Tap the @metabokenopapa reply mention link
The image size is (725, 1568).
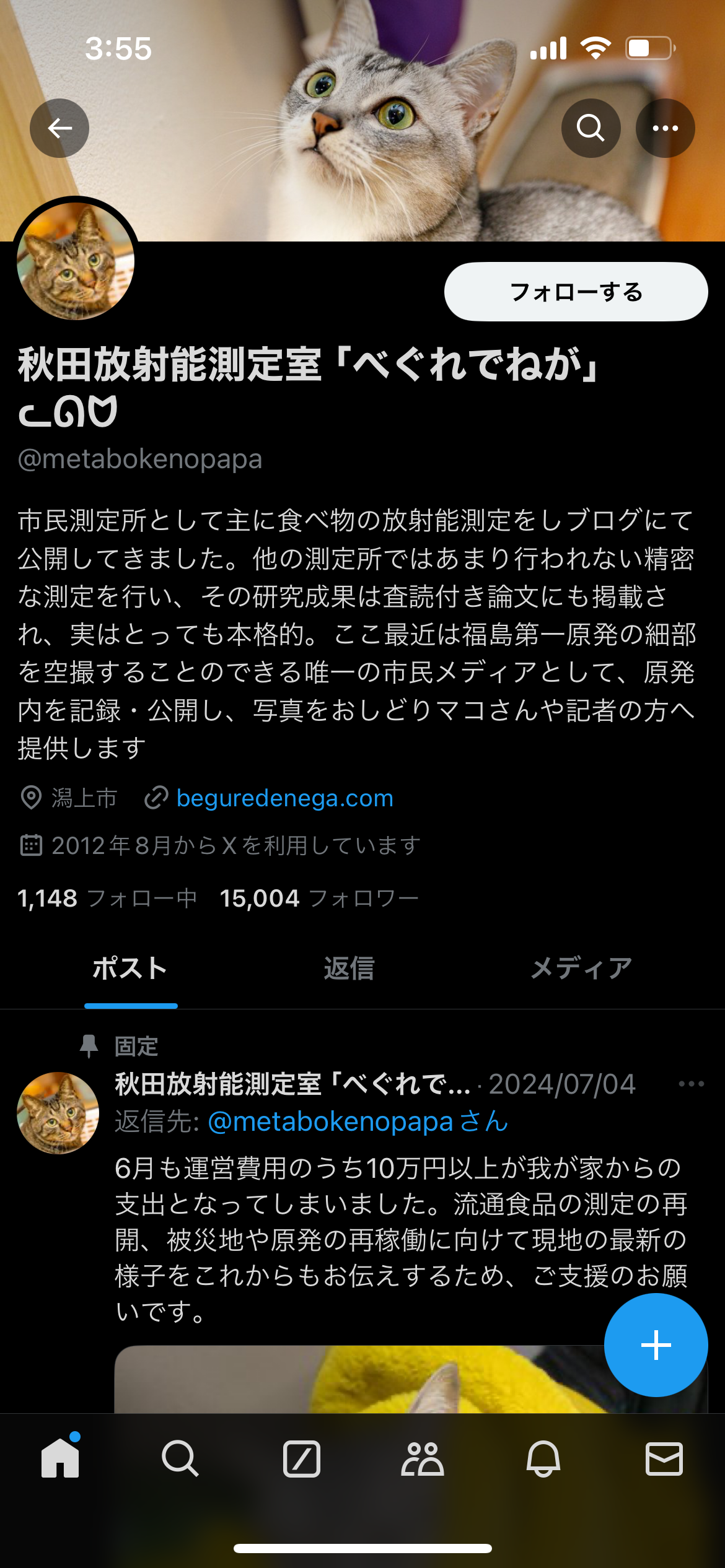[358, 1122]
